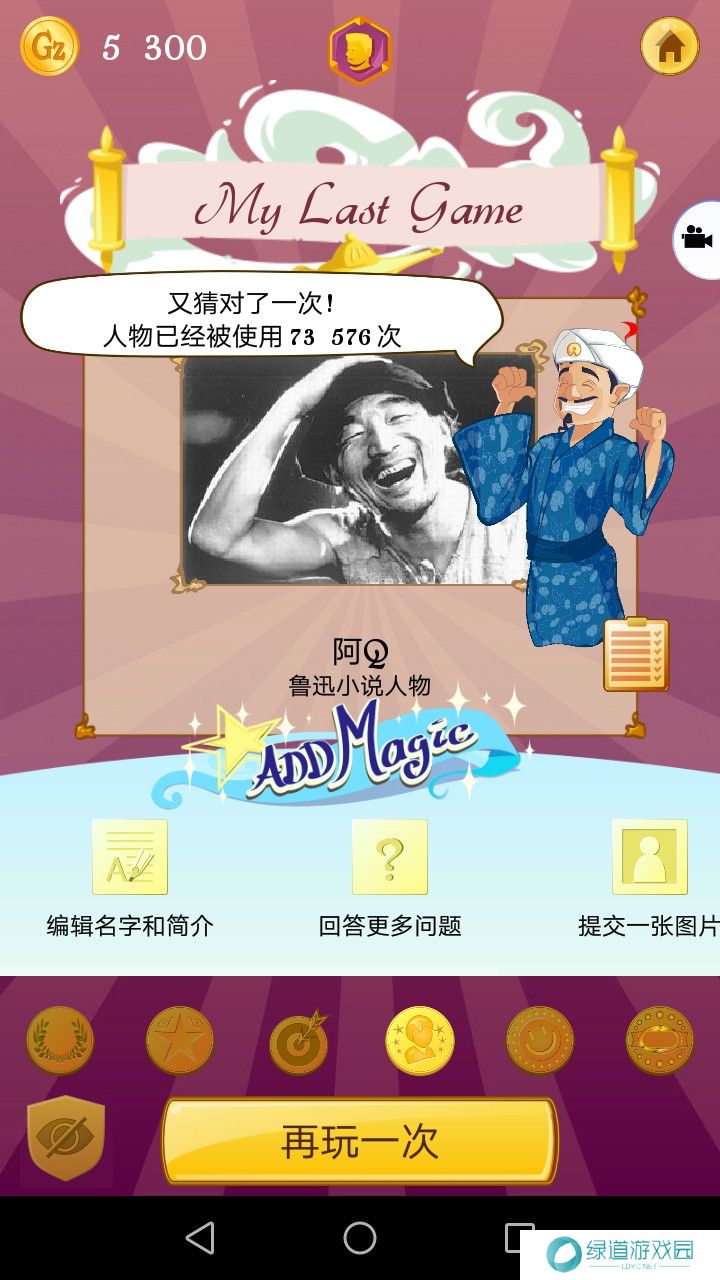Go back with the system back button
Screen dimensions: 720x1280
point(201,1238)
